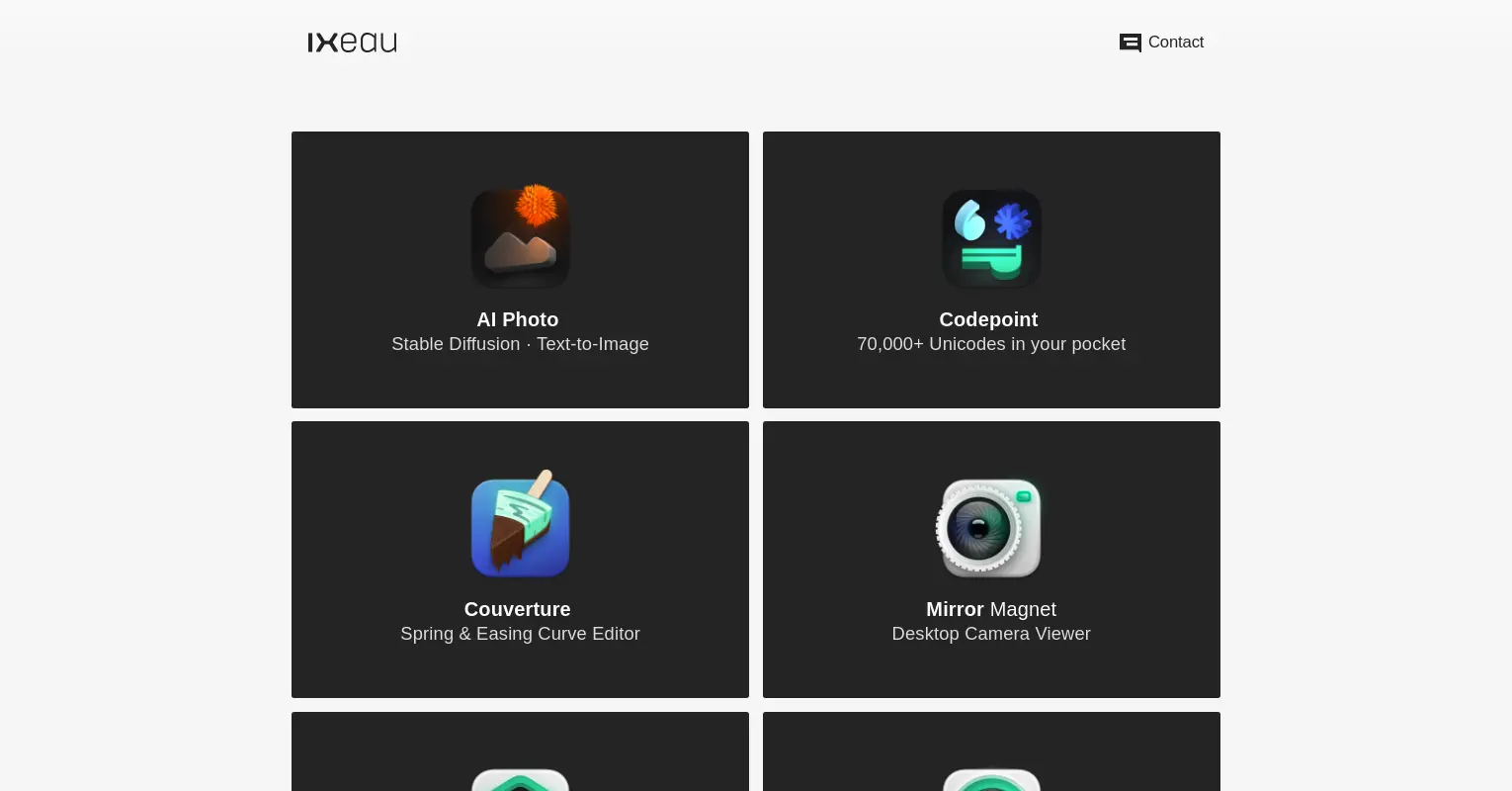1512x791 pixels.
Task: Open the Codepoint app card
Action: [x=991, y=270]
